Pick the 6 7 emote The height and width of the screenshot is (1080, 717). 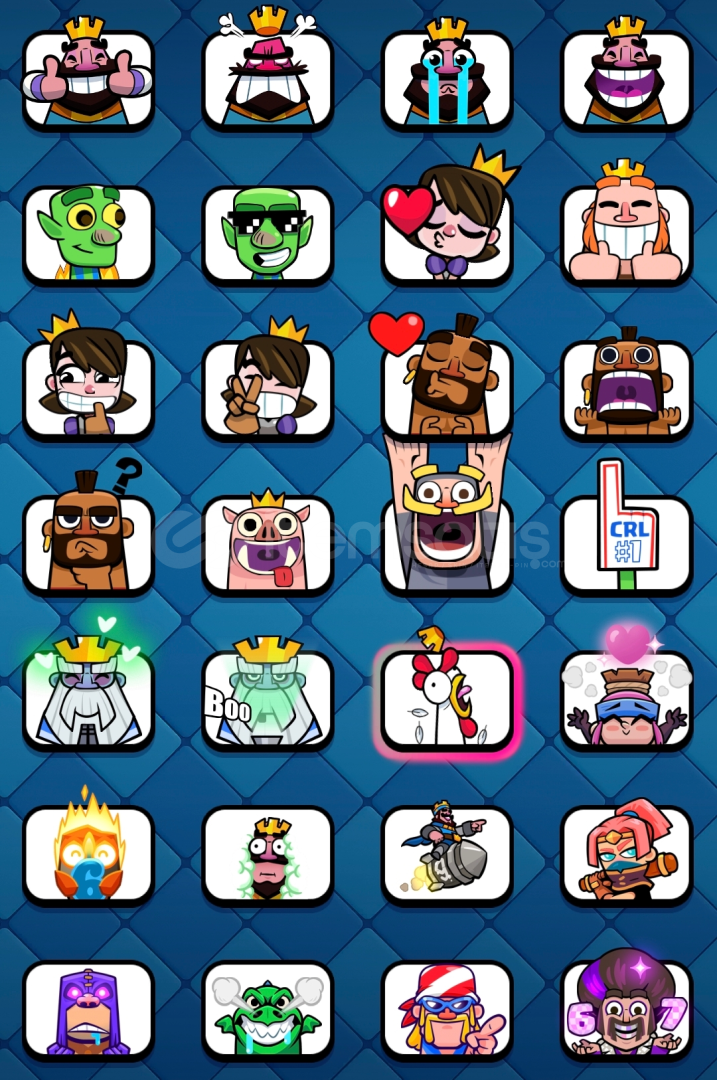(x=627, y=1008)
